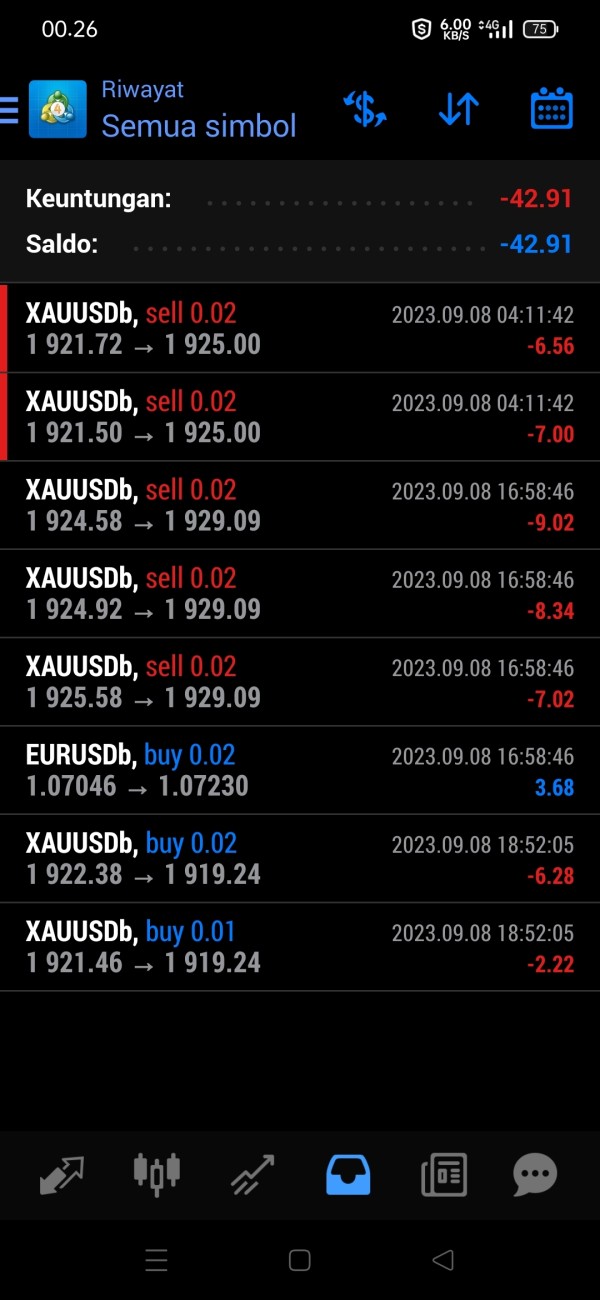Open the chat messages tab
The width and height of the screenshot is (600, 1300).
coord(535,1175)
